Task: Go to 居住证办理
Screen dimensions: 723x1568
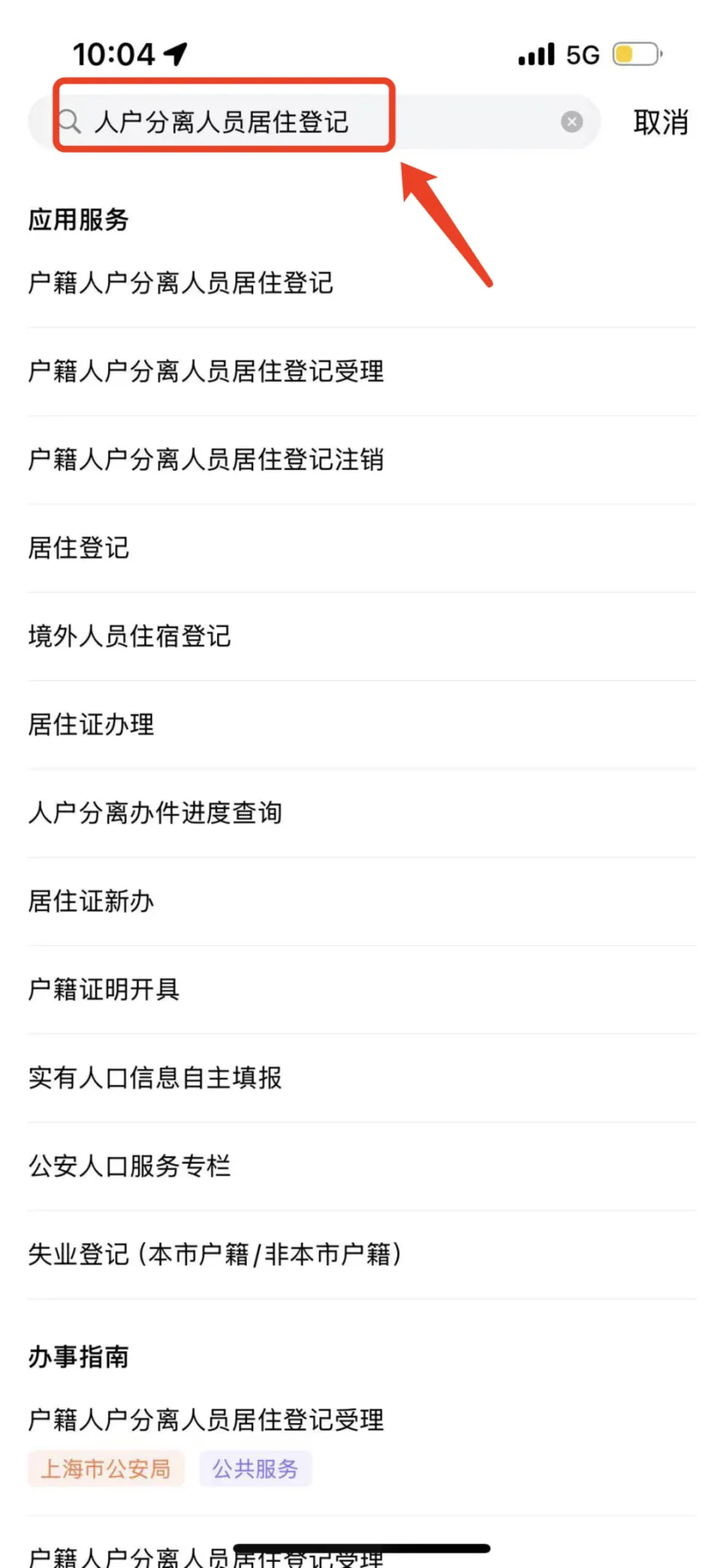Action: (x=91, y=725)
